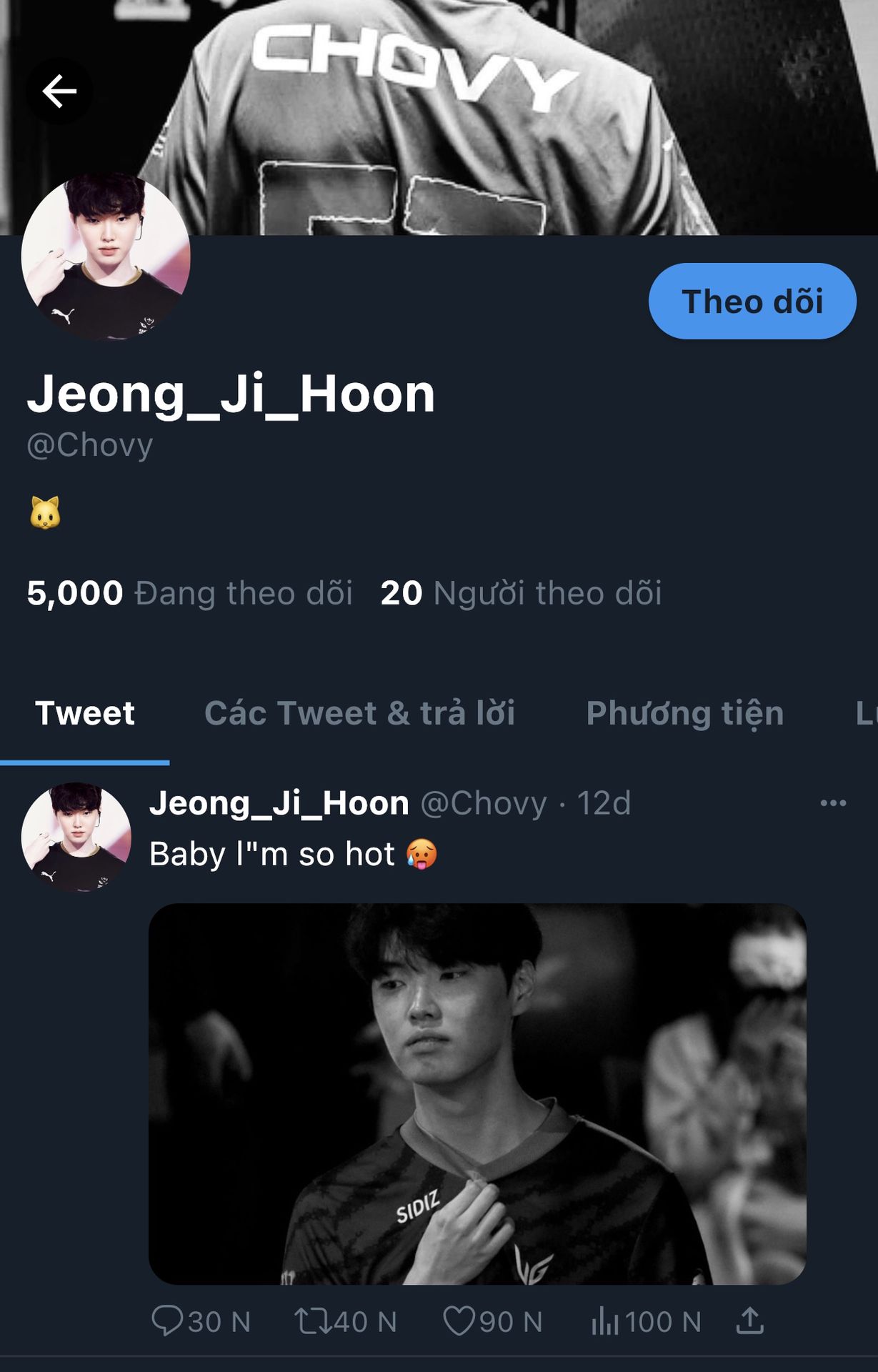Share the tweet via share icon

pyautogui.click(x=750, y=1321)
